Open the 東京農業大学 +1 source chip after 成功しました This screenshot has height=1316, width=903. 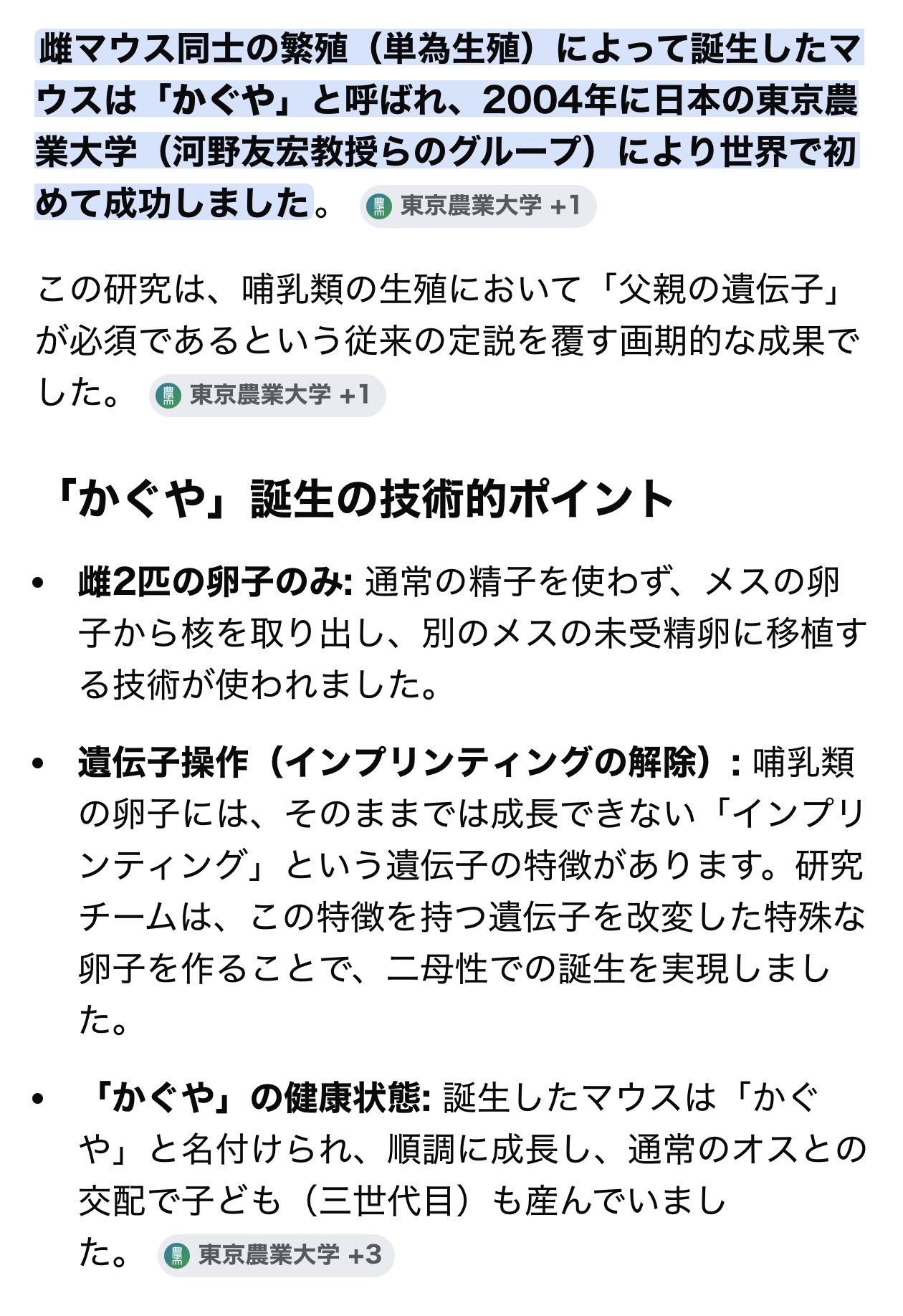tap(478, 206)
